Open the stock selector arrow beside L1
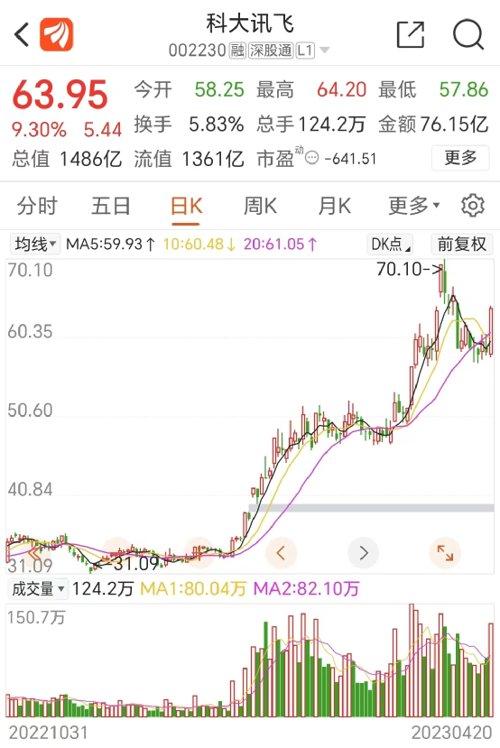 tap(325, 50)
